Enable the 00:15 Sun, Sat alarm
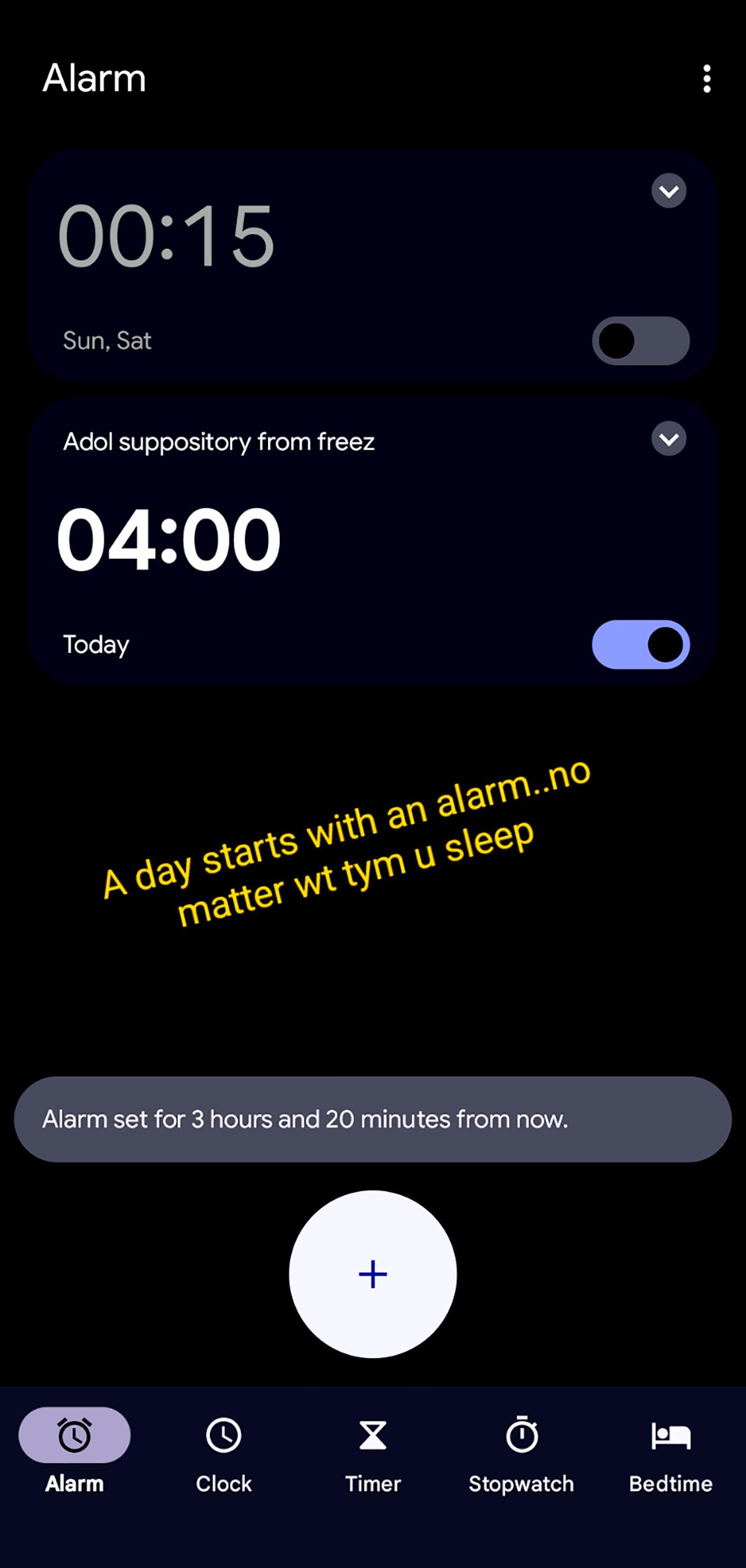The height and width of the screenshot is (1568, 746). [x=640, y=341]
